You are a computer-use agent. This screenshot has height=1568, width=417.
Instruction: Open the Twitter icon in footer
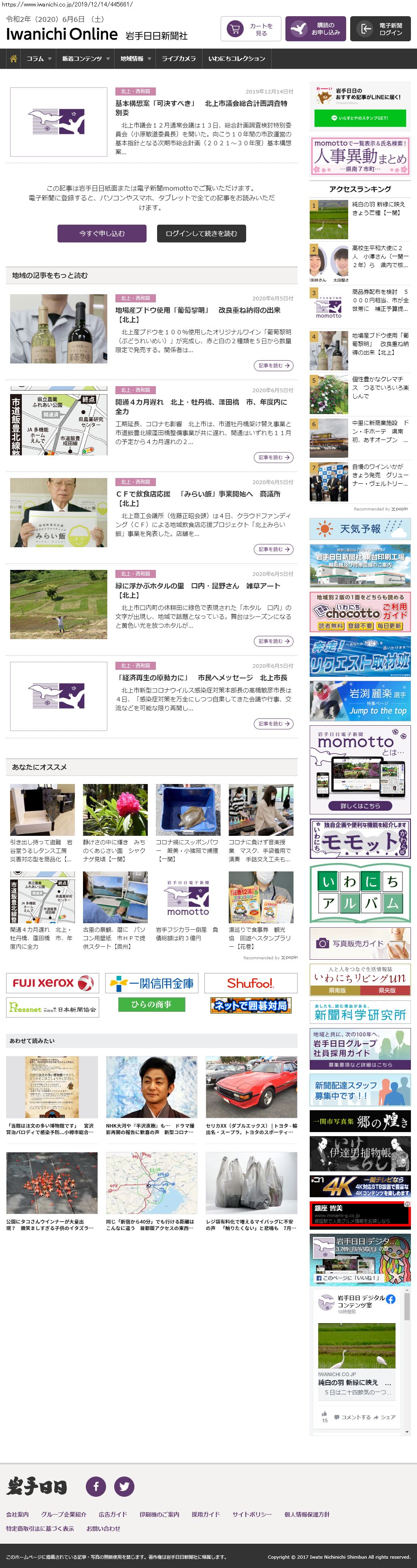coord(124,1486)
